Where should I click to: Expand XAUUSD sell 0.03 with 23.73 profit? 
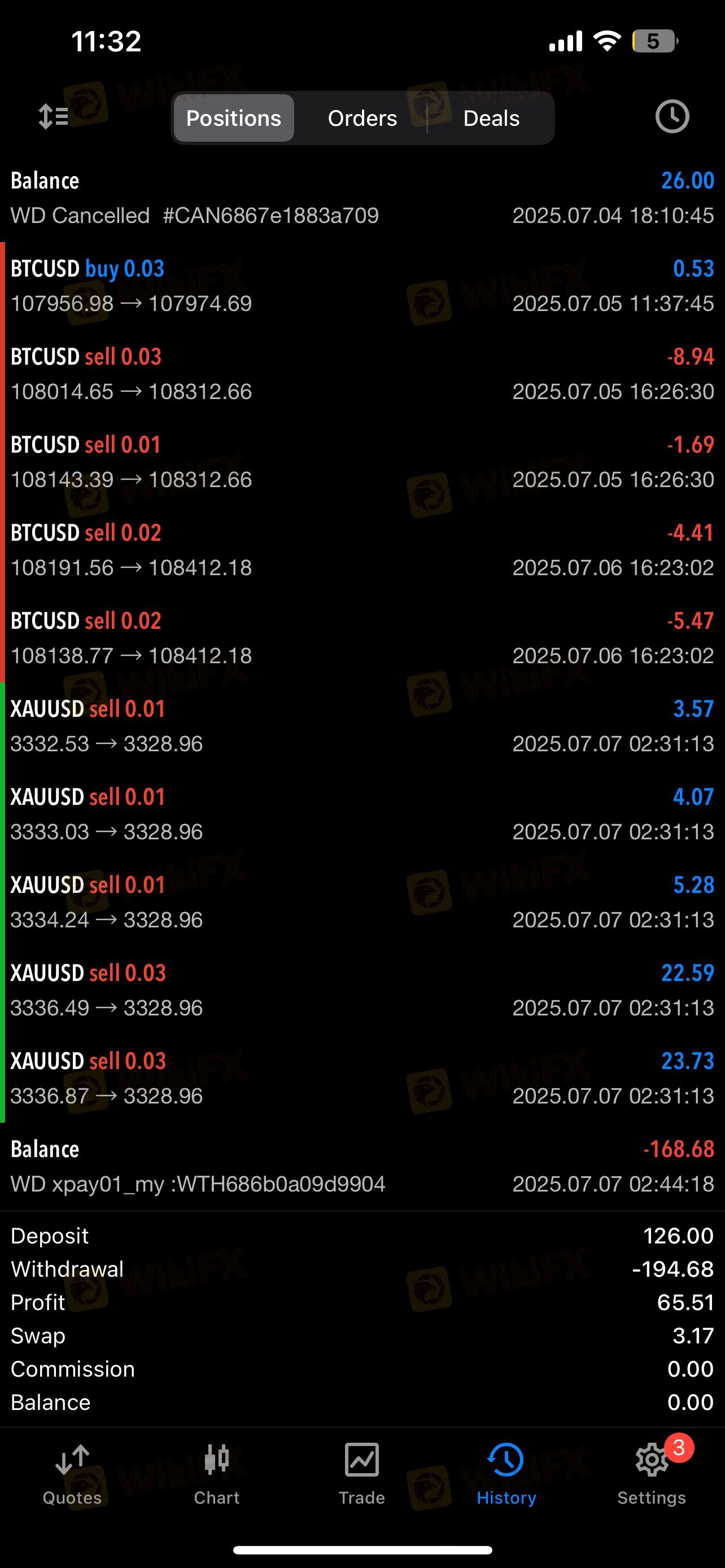point(362,1079)
